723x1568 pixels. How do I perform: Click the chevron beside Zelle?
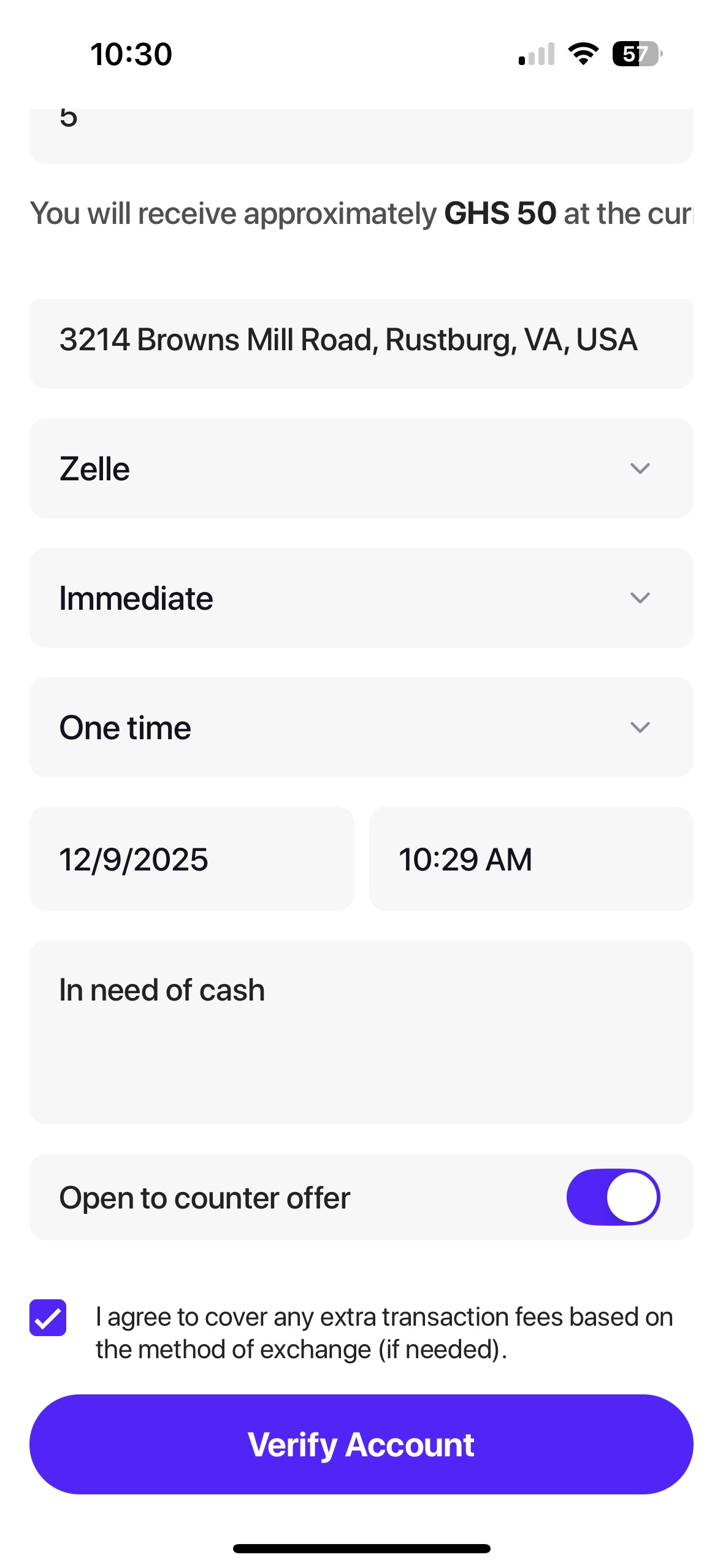(640, 468)
